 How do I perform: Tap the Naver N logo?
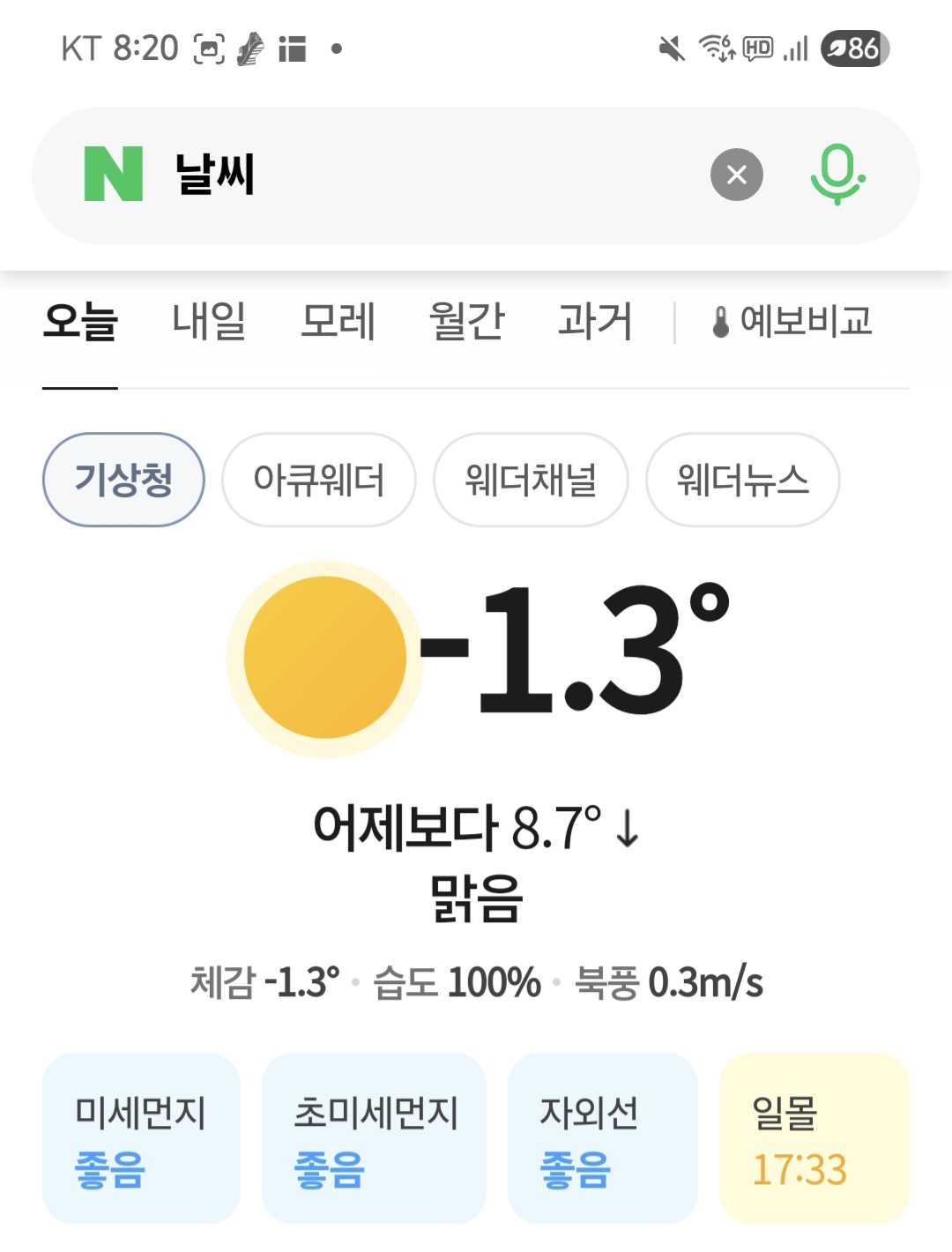click(113, 175)
